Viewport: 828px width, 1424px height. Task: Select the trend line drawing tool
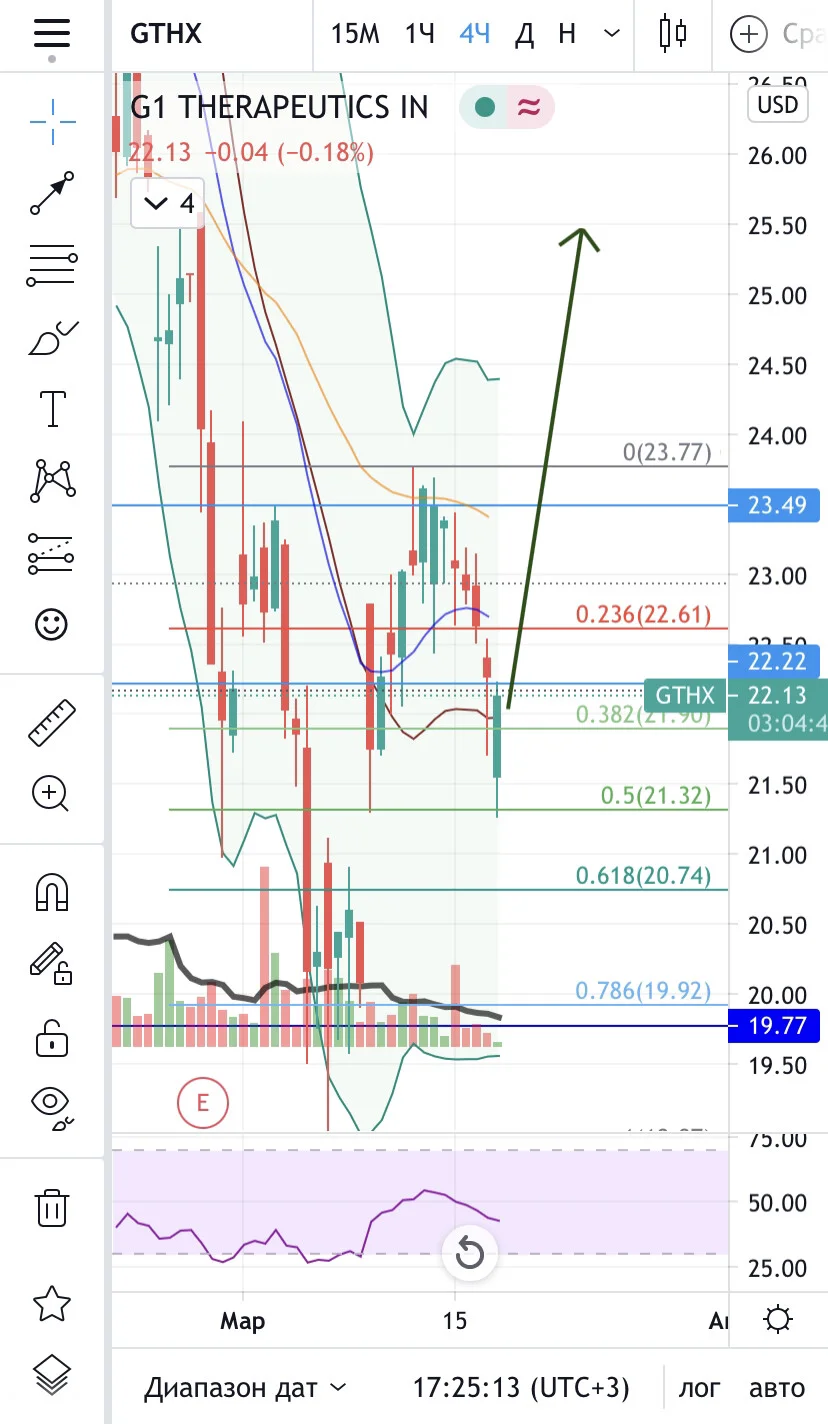pyautogui.click(x=51, y=193)
